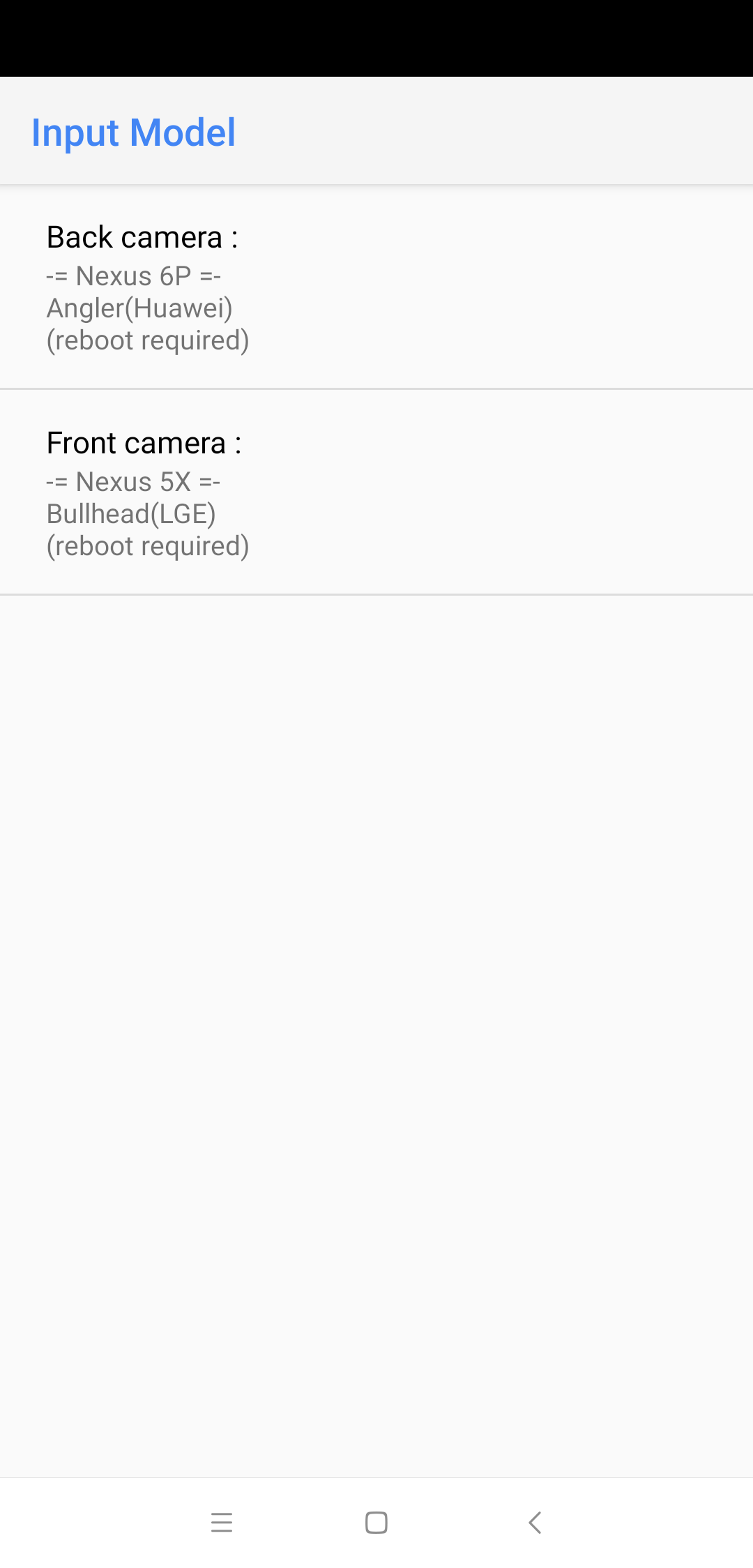
Task: Open the Front camera model setting
Action: point(376,493)
